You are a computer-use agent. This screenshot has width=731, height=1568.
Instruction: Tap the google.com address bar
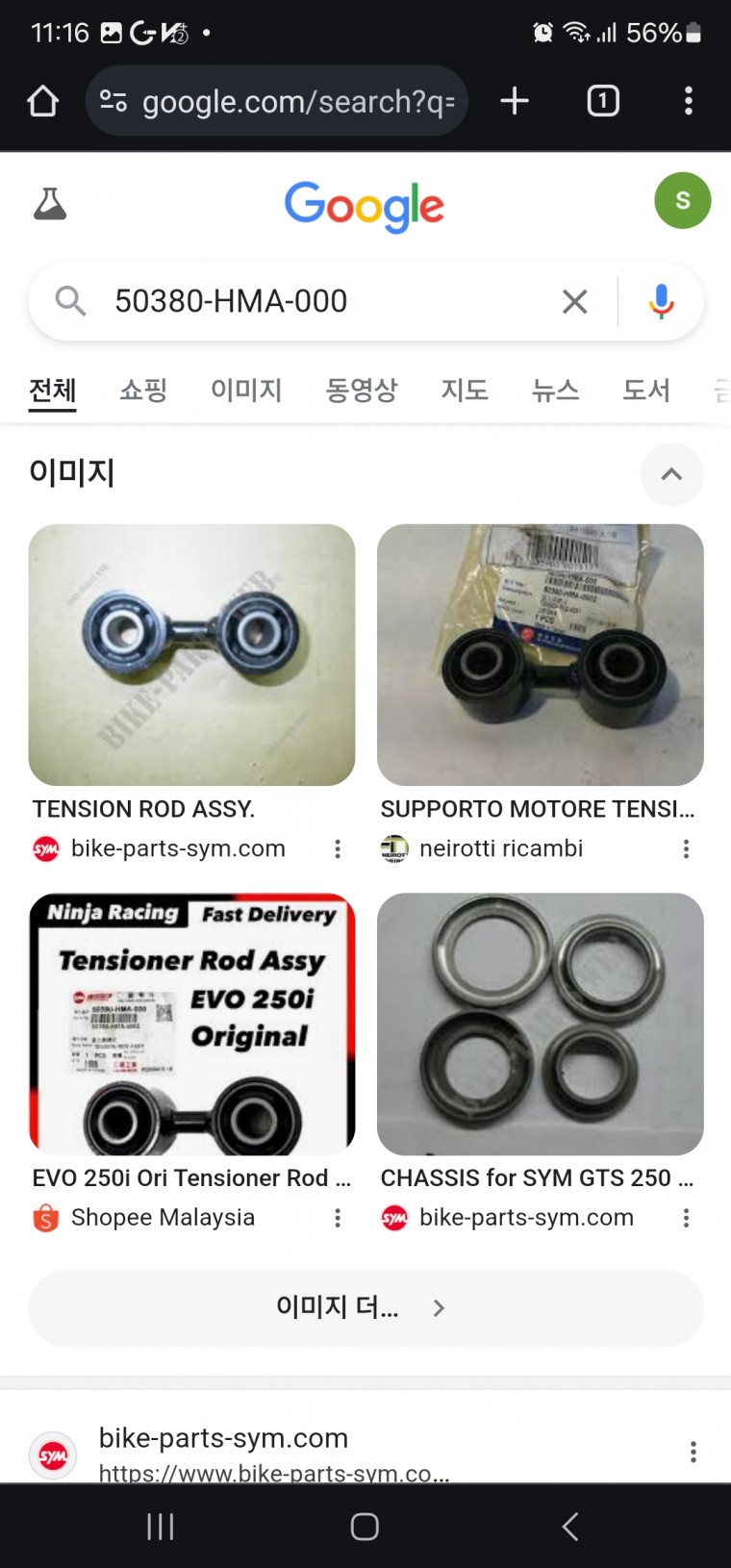(x=277, y=101)
